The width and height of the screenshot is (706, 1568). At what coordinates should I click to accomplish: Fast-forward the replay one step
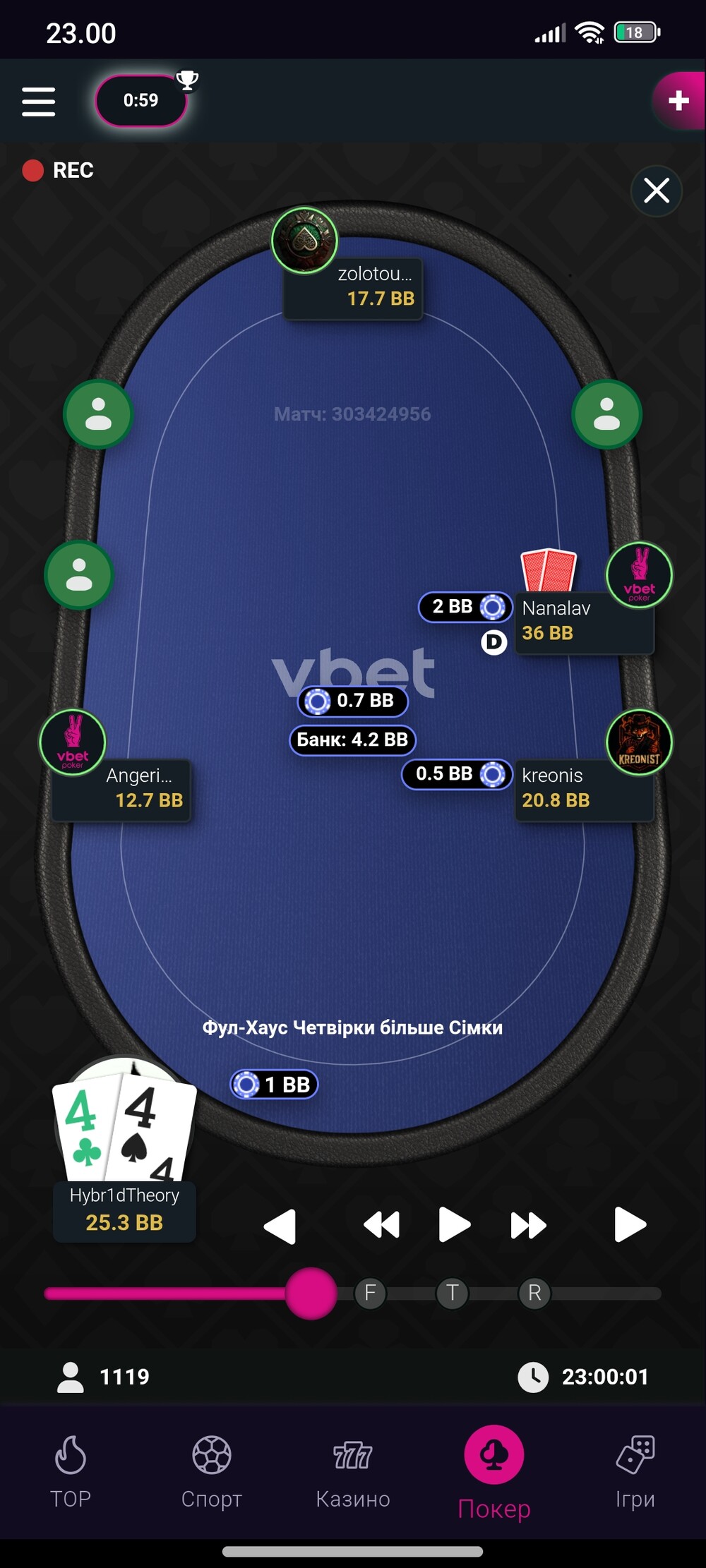(528, 1225)
